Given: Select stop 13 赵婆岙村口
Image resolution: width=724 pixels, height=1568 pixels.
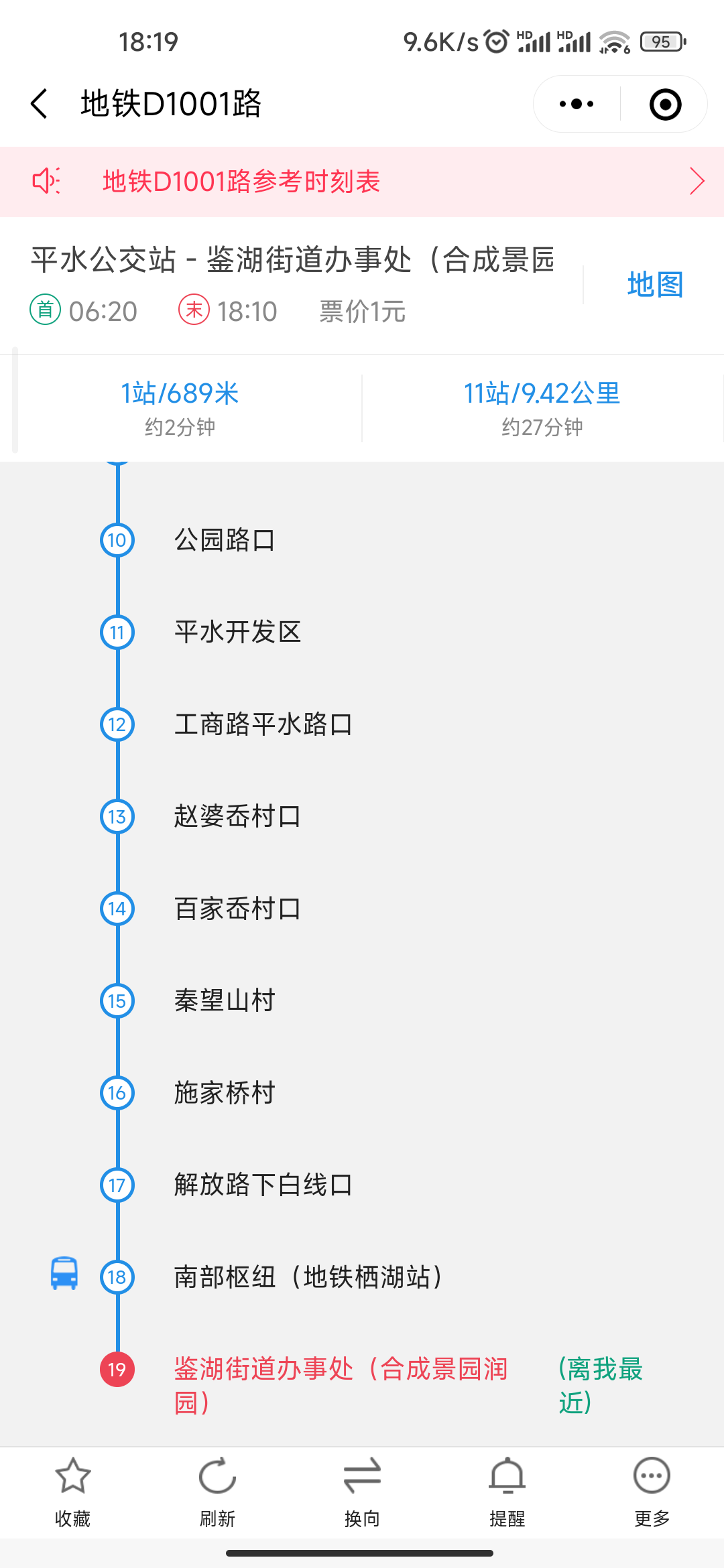Looking at the screenshot, I should tap(237, 816).
